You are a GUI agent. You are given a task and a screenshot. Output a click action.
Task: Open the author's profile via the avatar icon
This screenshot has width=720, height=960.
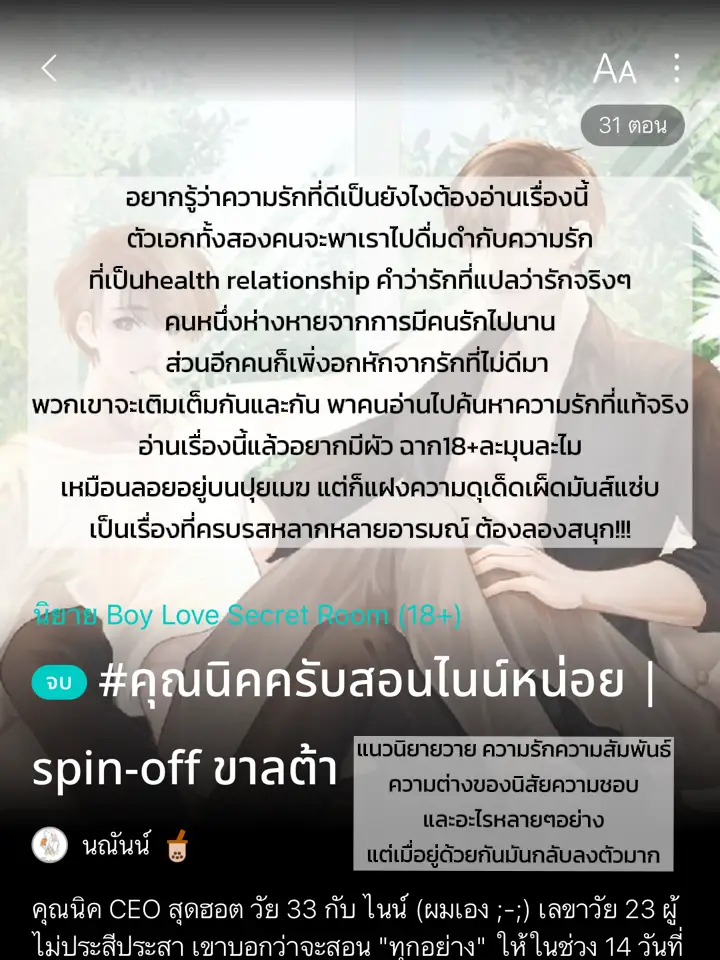coord(46,845)
